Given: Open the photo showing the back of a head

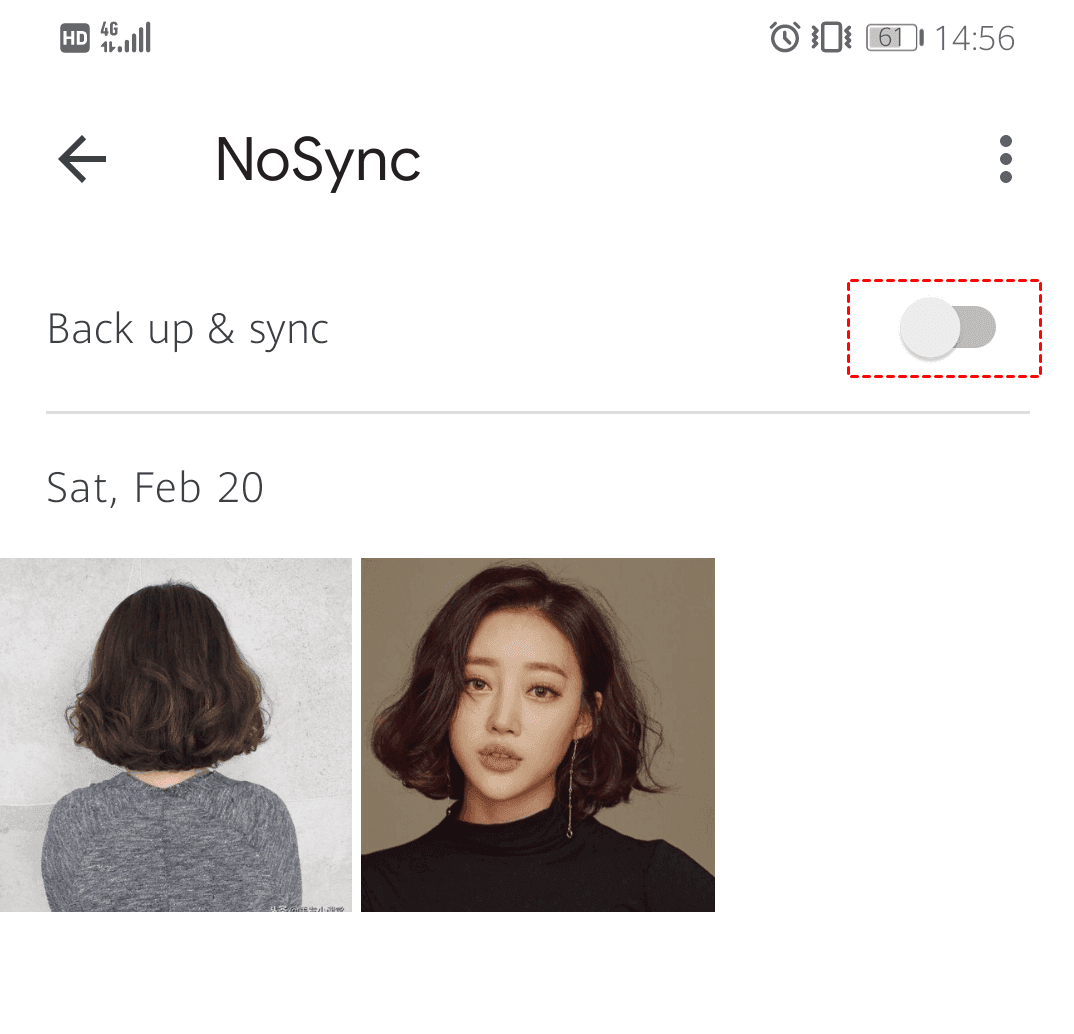Looking at the screenshot, I should point(176,735).
